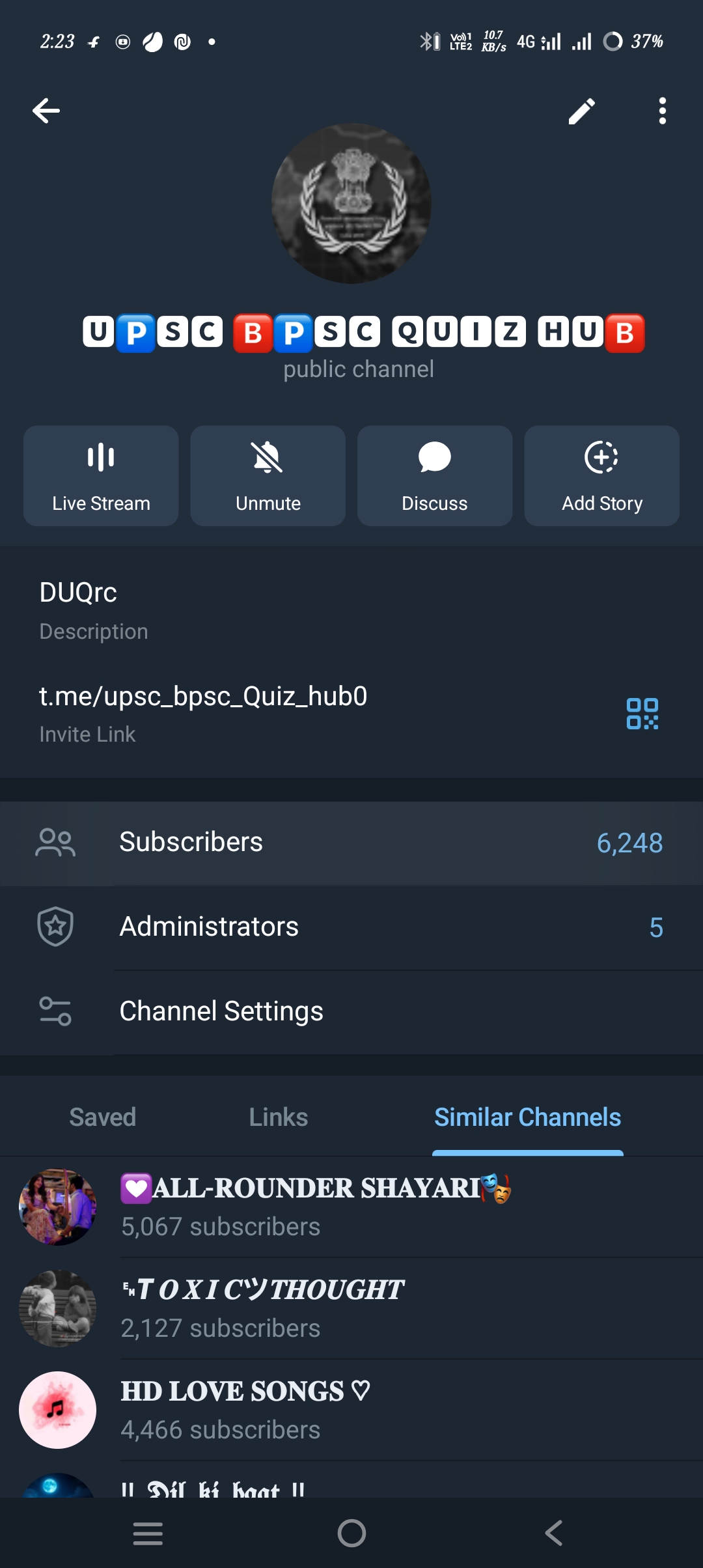
Task: Tap the system home button
Action: (x=351, y=1533)
